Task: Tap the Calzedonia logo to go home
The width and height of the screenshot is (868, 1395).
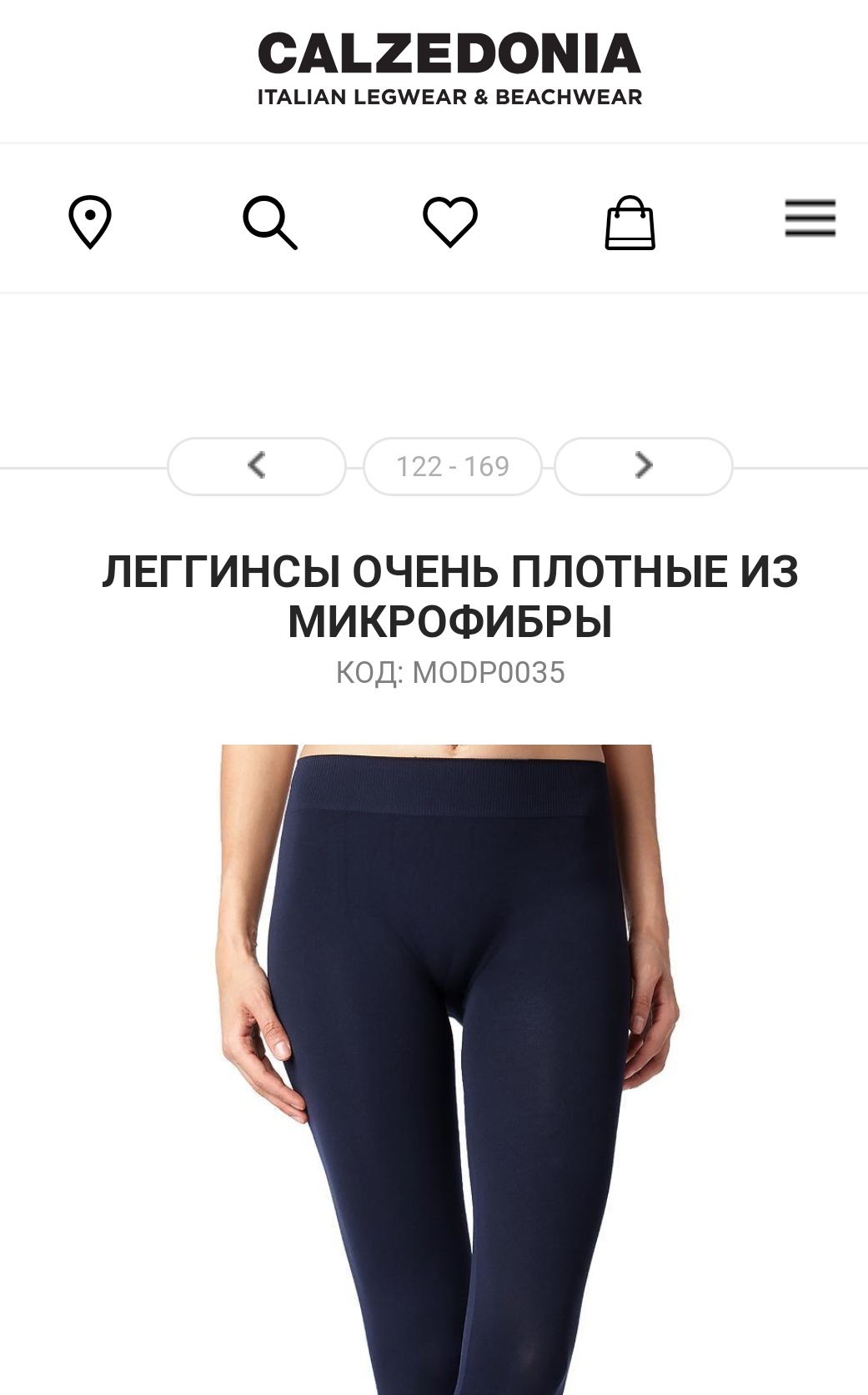Action: point(449,69)
